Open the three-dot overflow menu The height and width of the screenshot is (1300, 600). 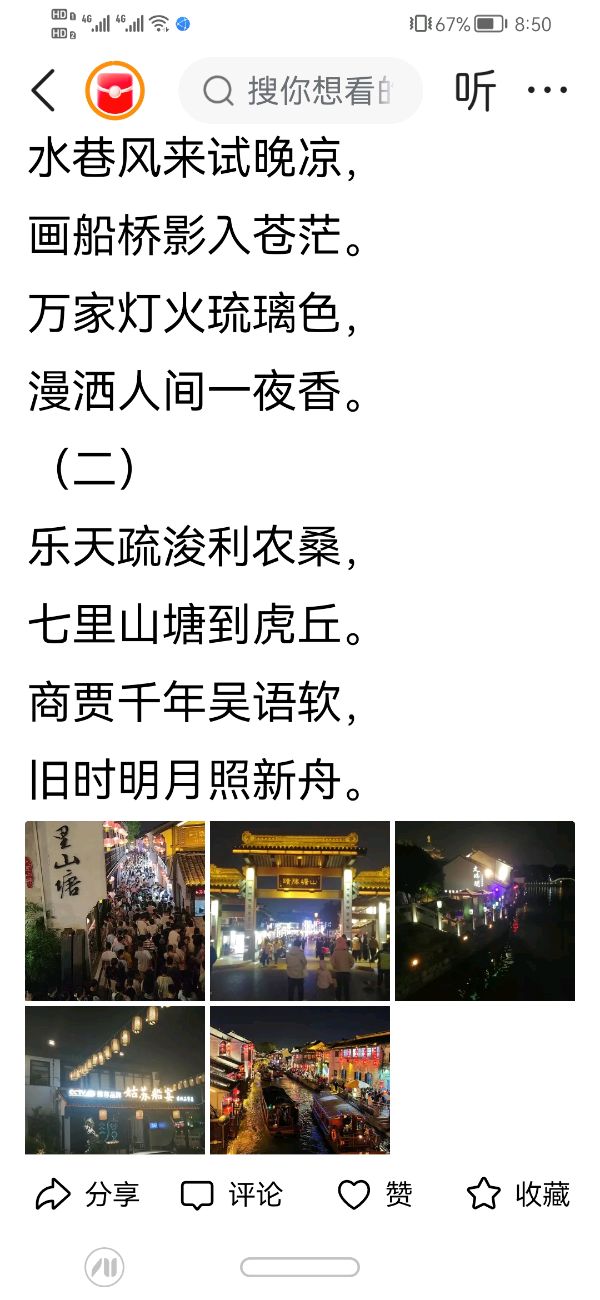point(547,91)
